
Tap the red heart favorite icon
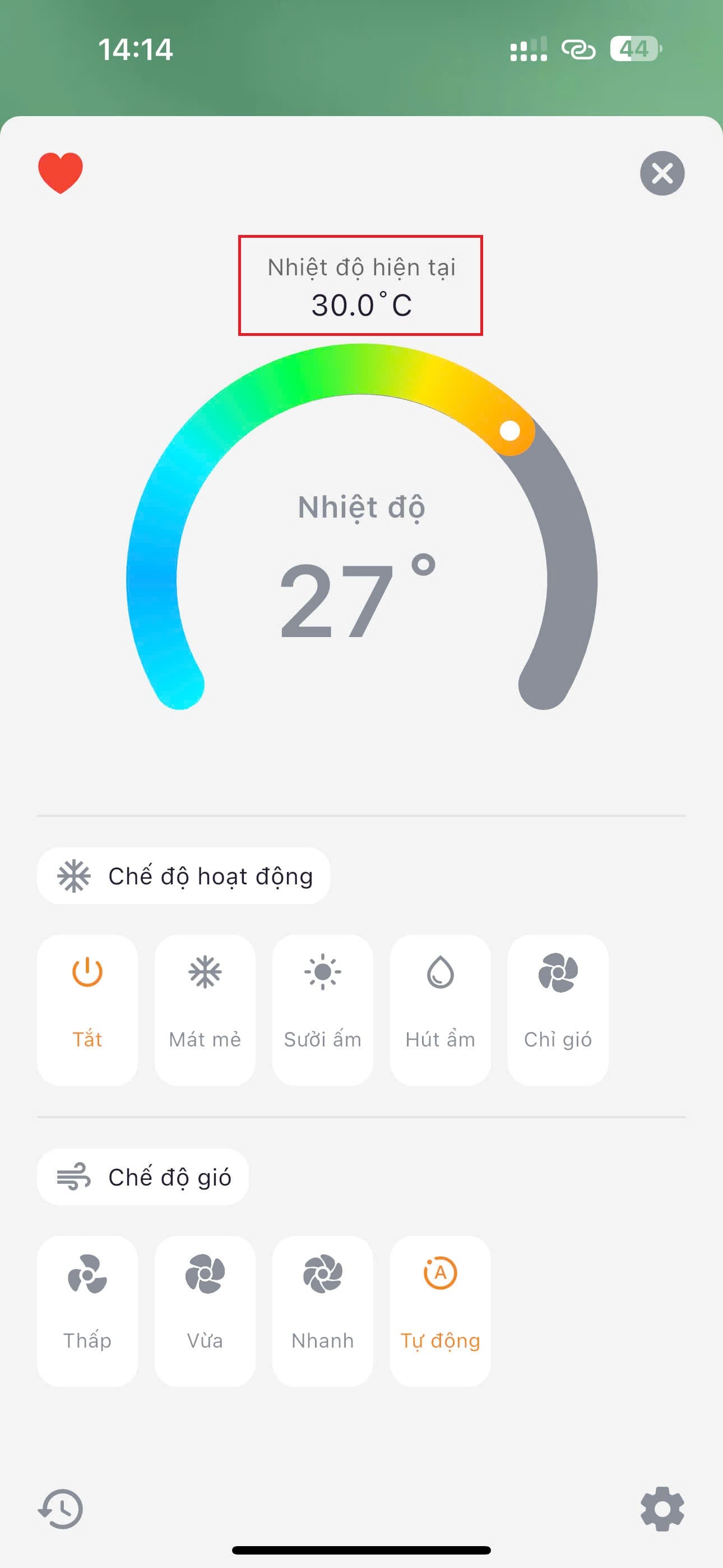[61, 173]
